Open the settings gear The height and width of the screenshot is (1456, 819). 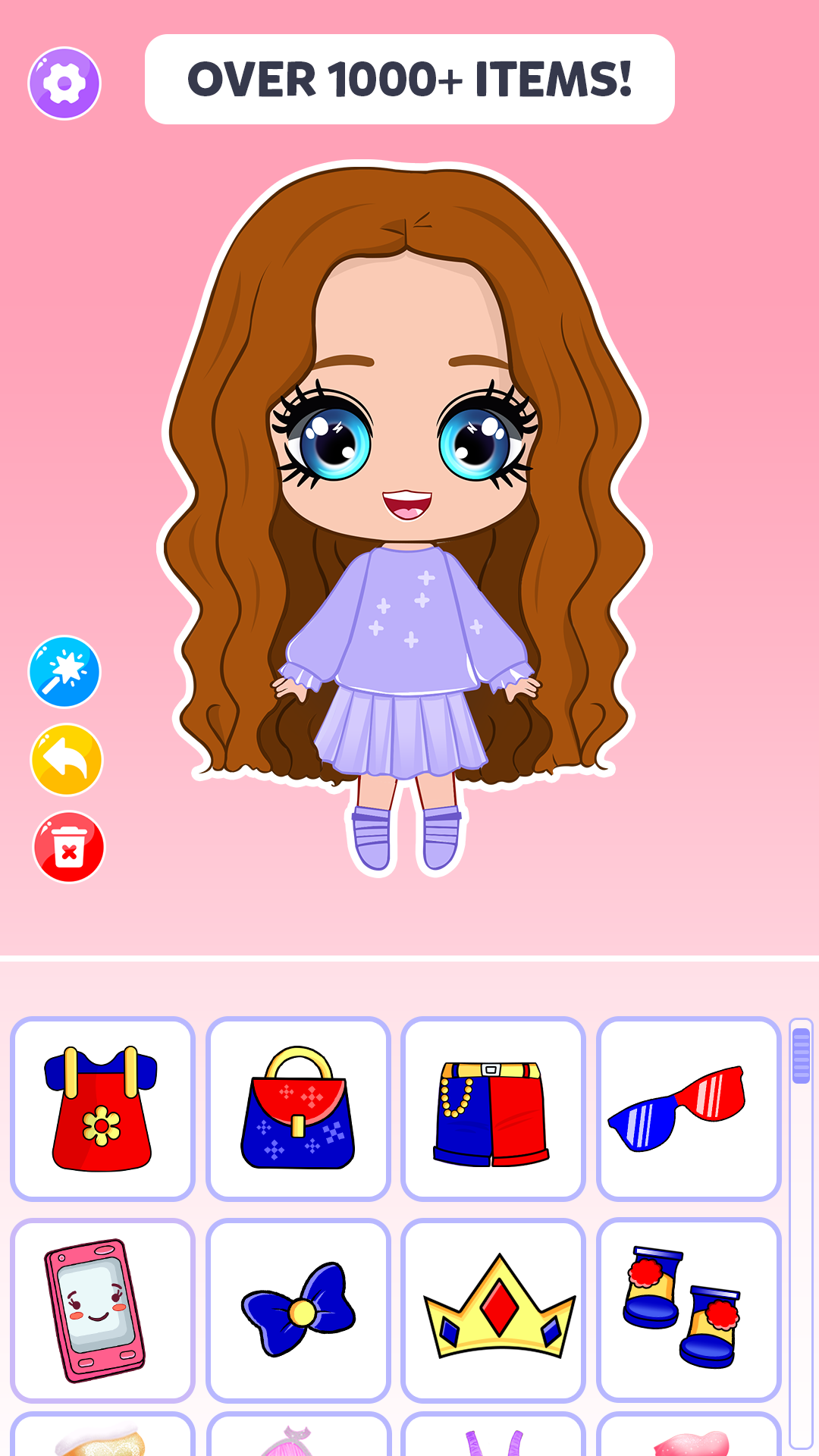point(64,83)
